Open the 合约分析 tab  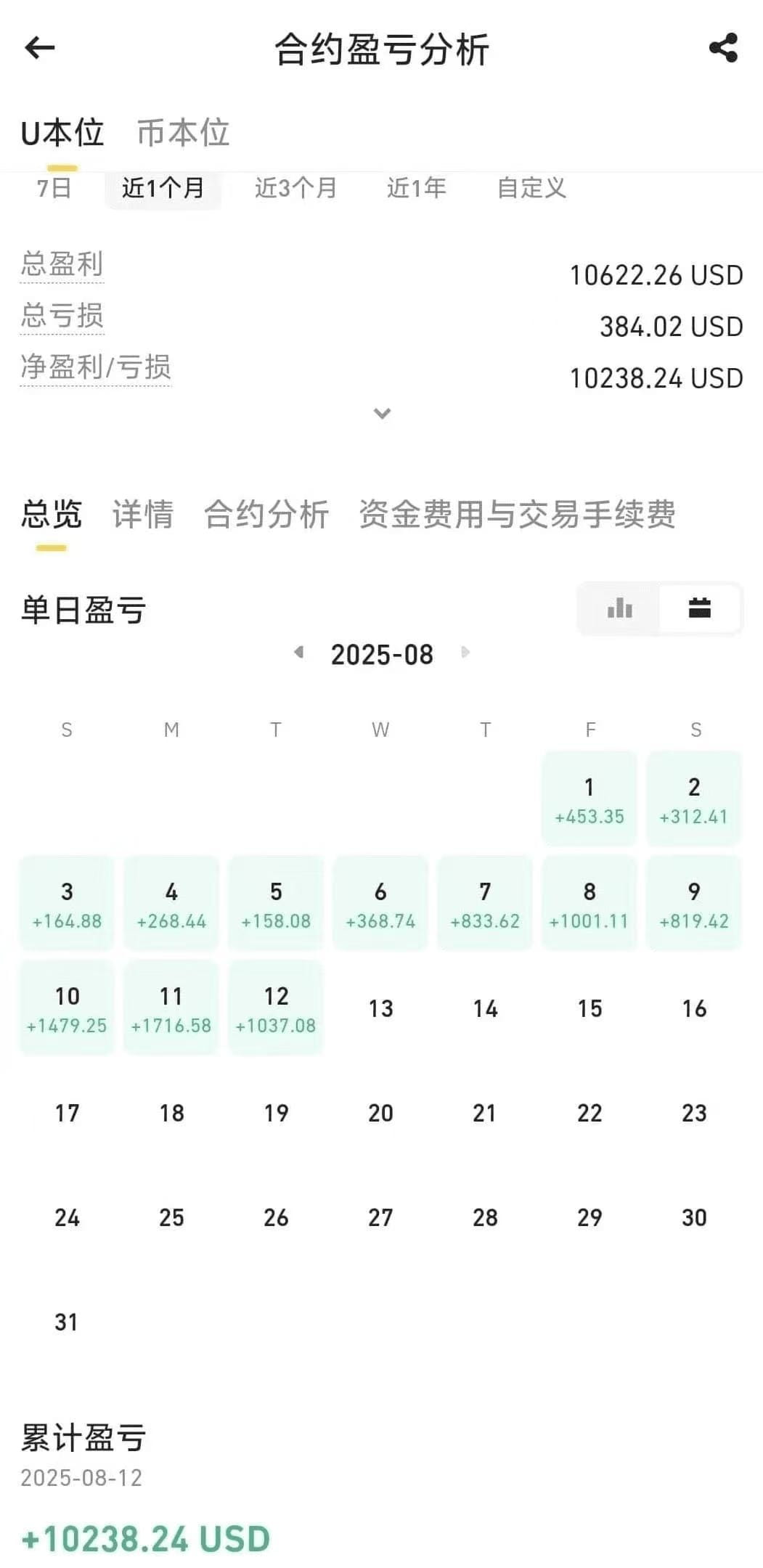pyautogui.click(x=266, y=515)
